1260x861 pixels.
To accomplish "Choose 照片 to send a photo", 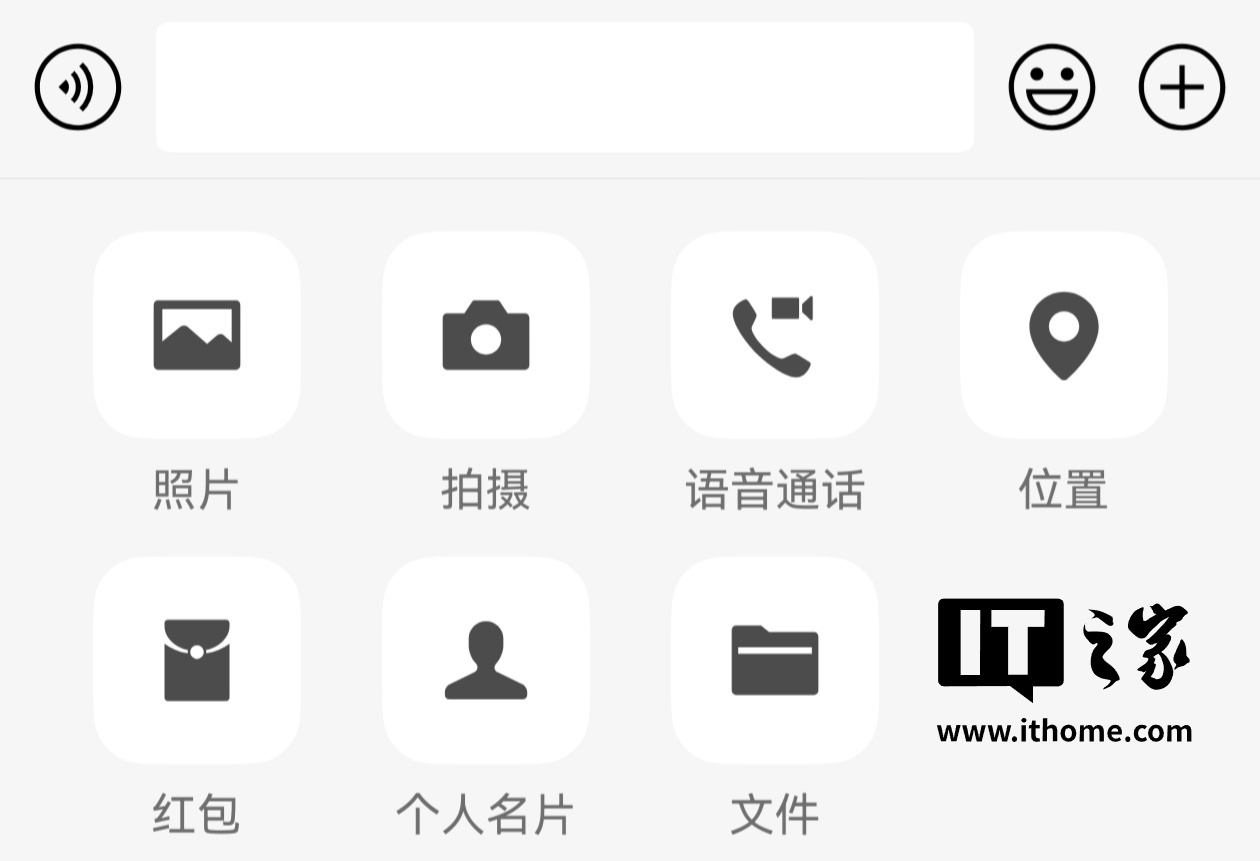I will coord(197,336).
